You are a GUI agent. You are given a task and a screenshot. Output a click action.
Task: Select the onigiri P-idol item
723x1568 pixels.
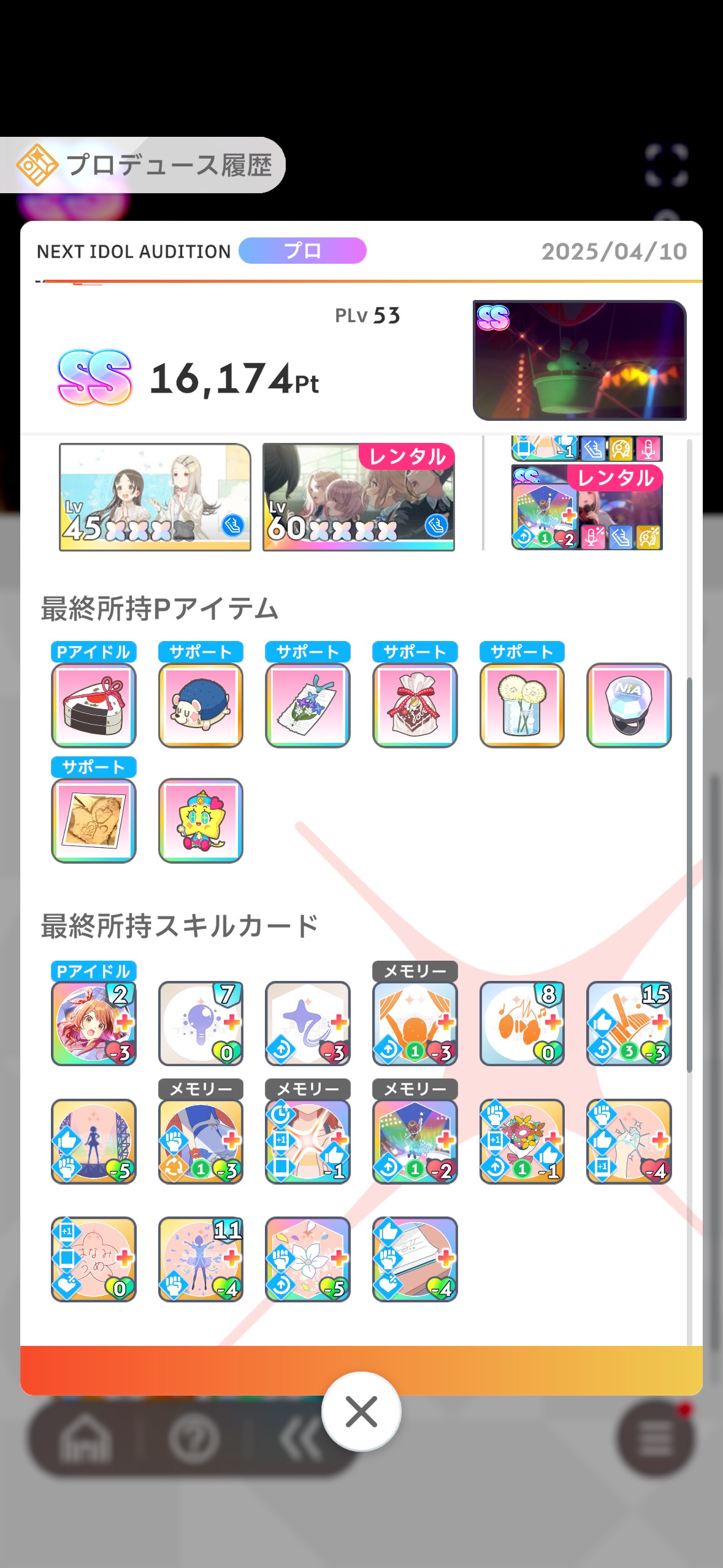[x=94, y=705]
